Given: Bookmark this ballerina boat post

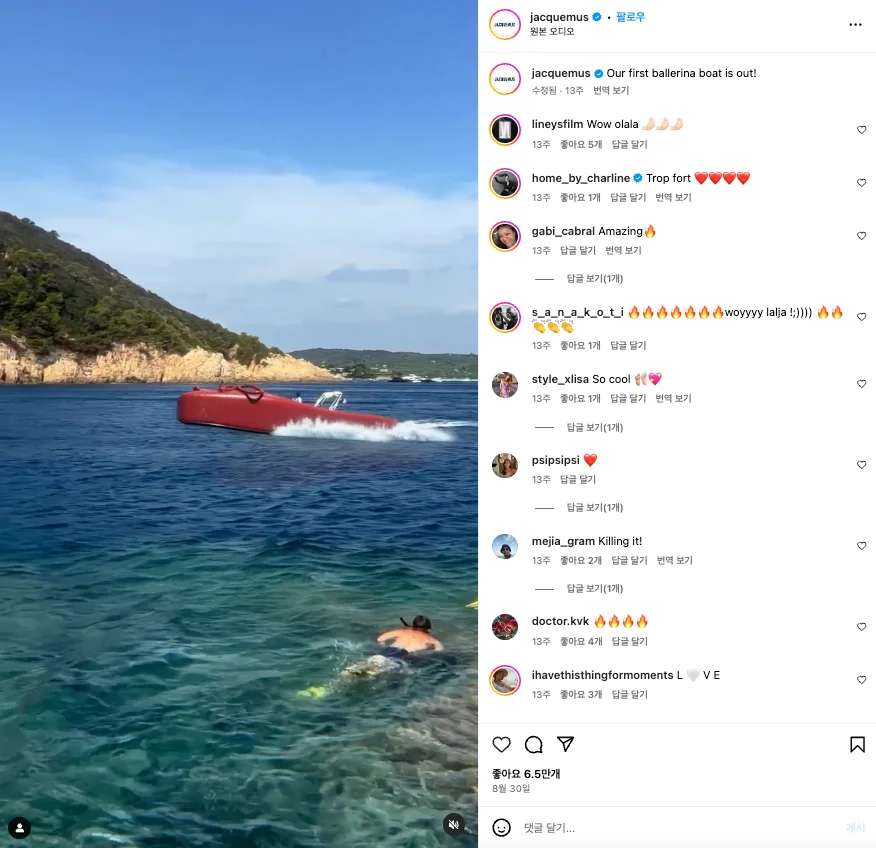Looking at the screenshot, I should (857, 744).
